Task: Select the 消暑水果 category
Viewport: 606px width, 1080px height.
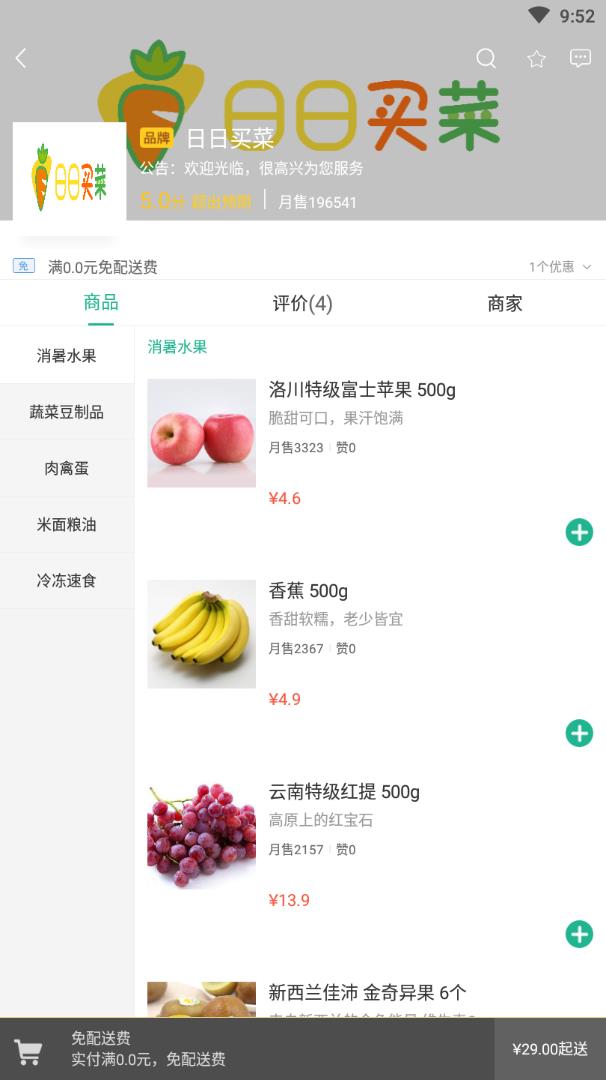Action: coord(67,355)
